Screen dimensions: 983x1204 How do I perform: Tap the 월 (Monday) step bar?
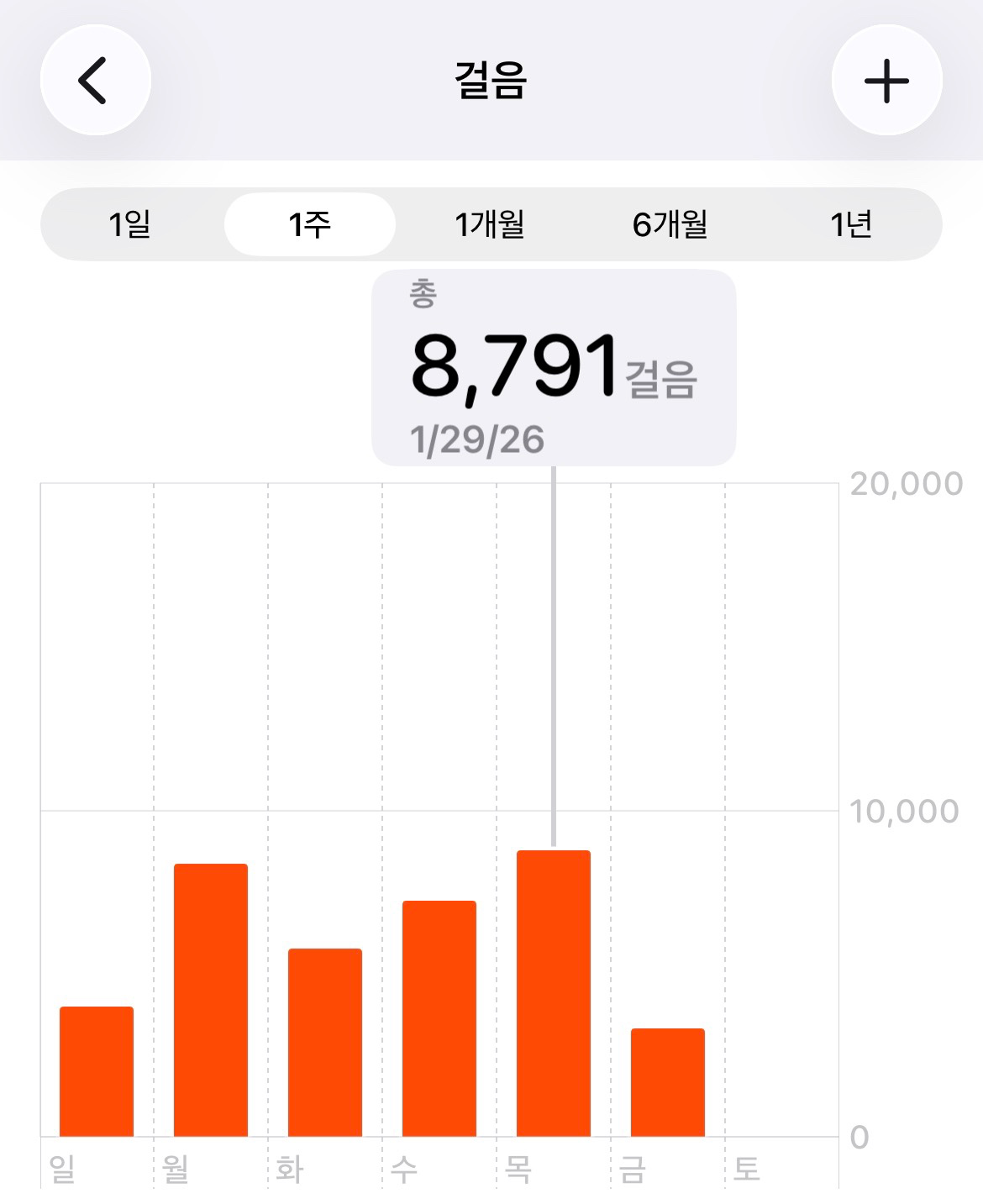pyautogui.click(x=211, y=1000)
